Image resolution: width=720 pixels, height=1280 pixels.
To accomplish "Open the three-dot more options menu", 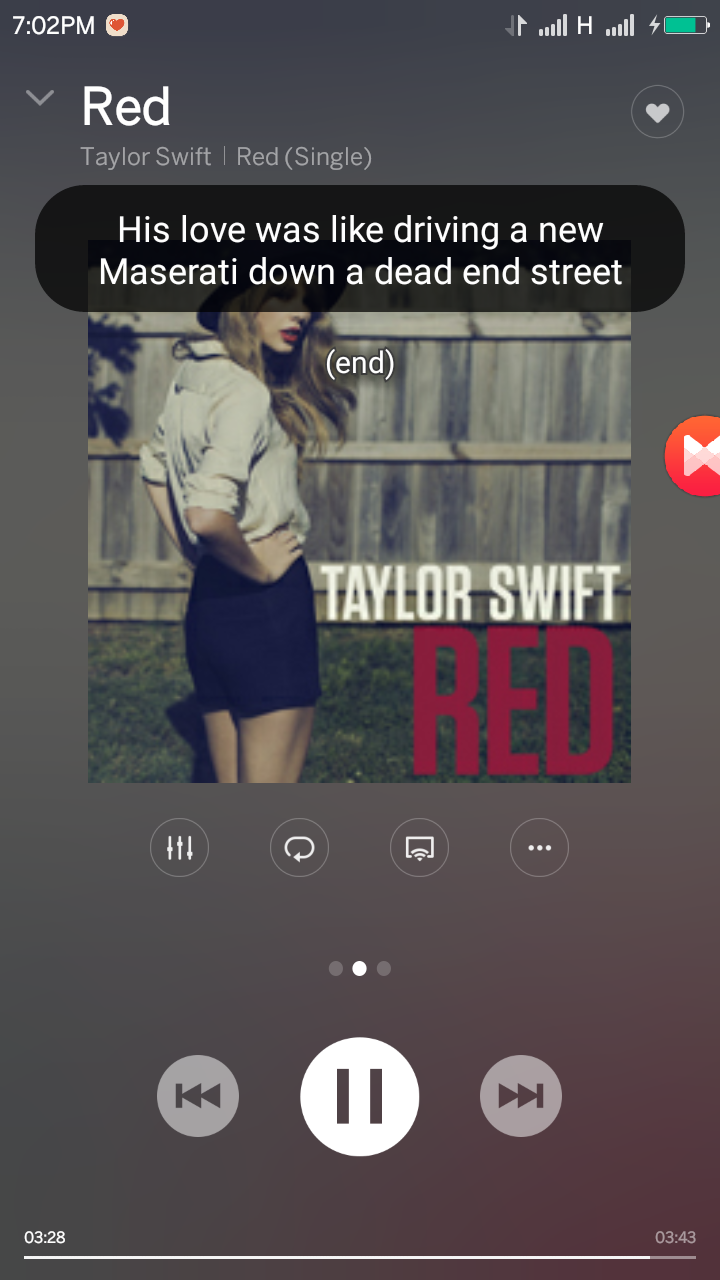I will 539,848.
